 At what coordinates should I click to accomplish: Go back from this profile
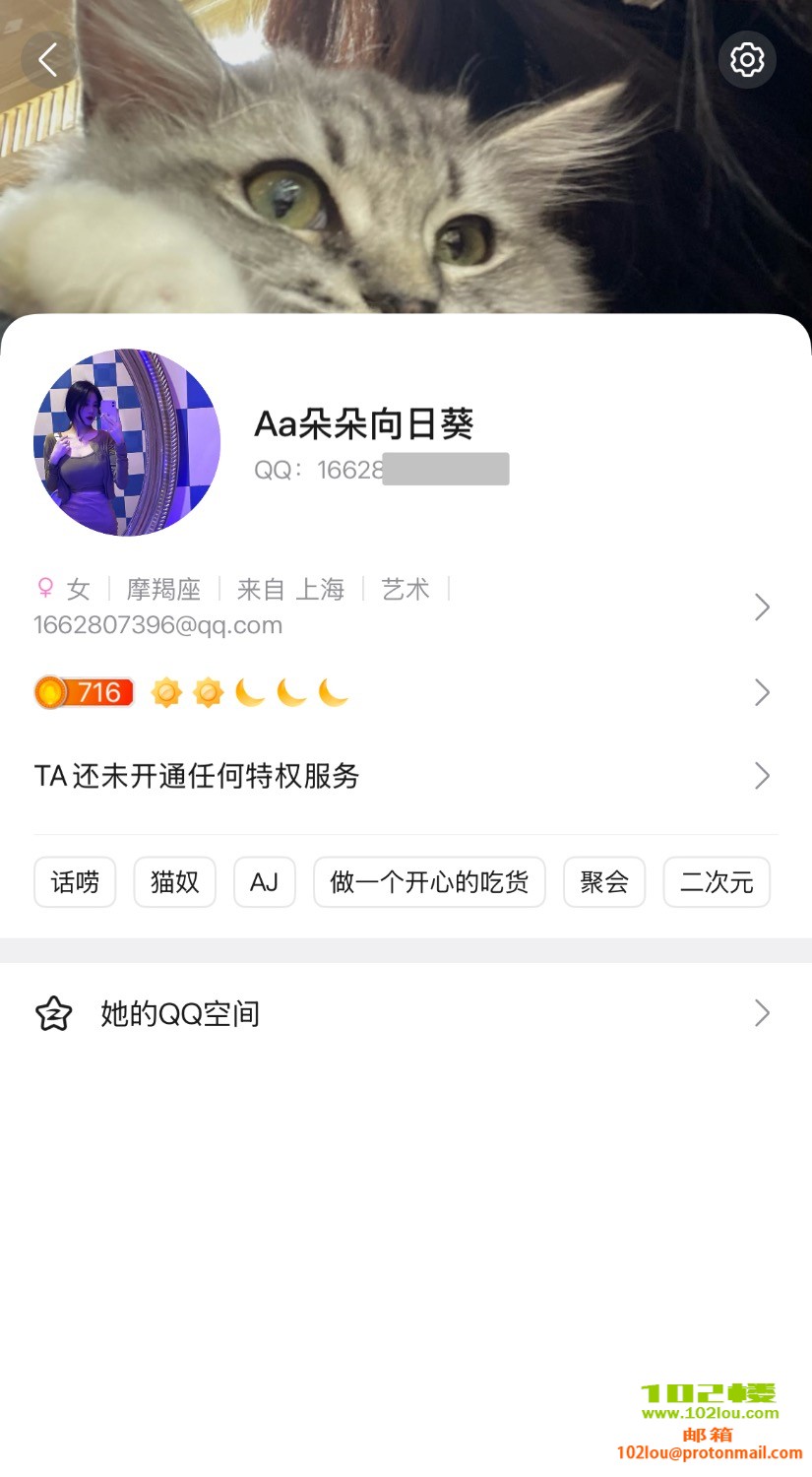coord(47,60)
